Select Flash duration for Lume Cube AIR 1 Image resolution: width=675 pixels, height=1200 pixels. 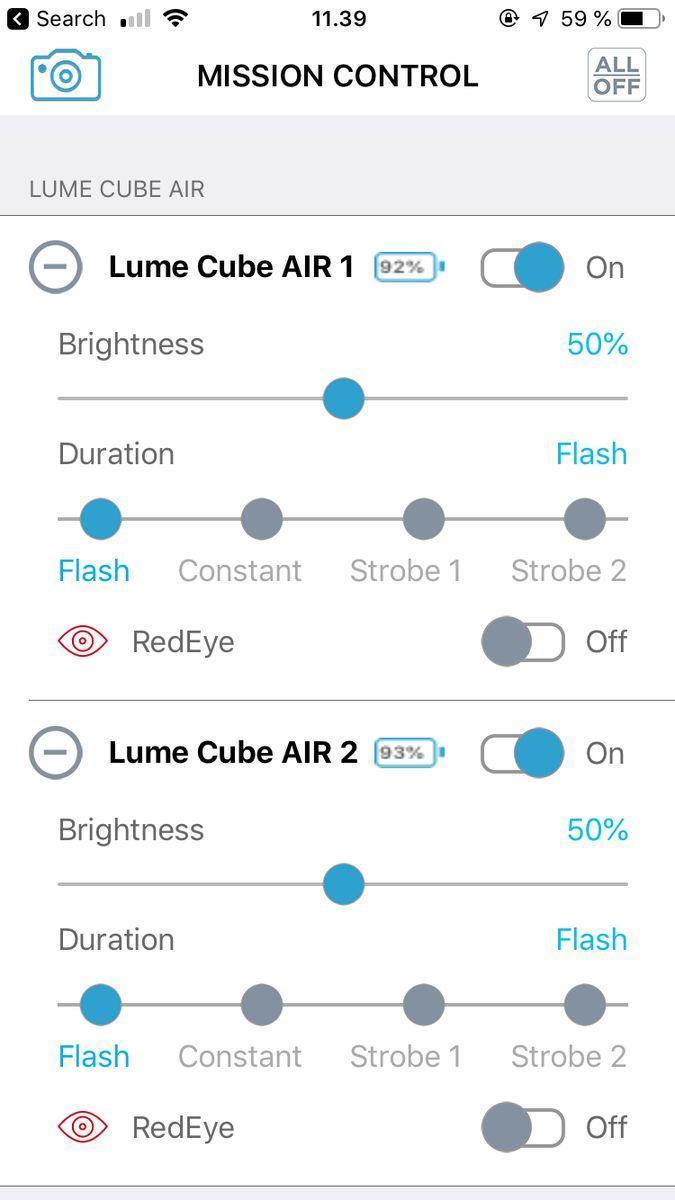pyautogui.click(x=100, y=519)
